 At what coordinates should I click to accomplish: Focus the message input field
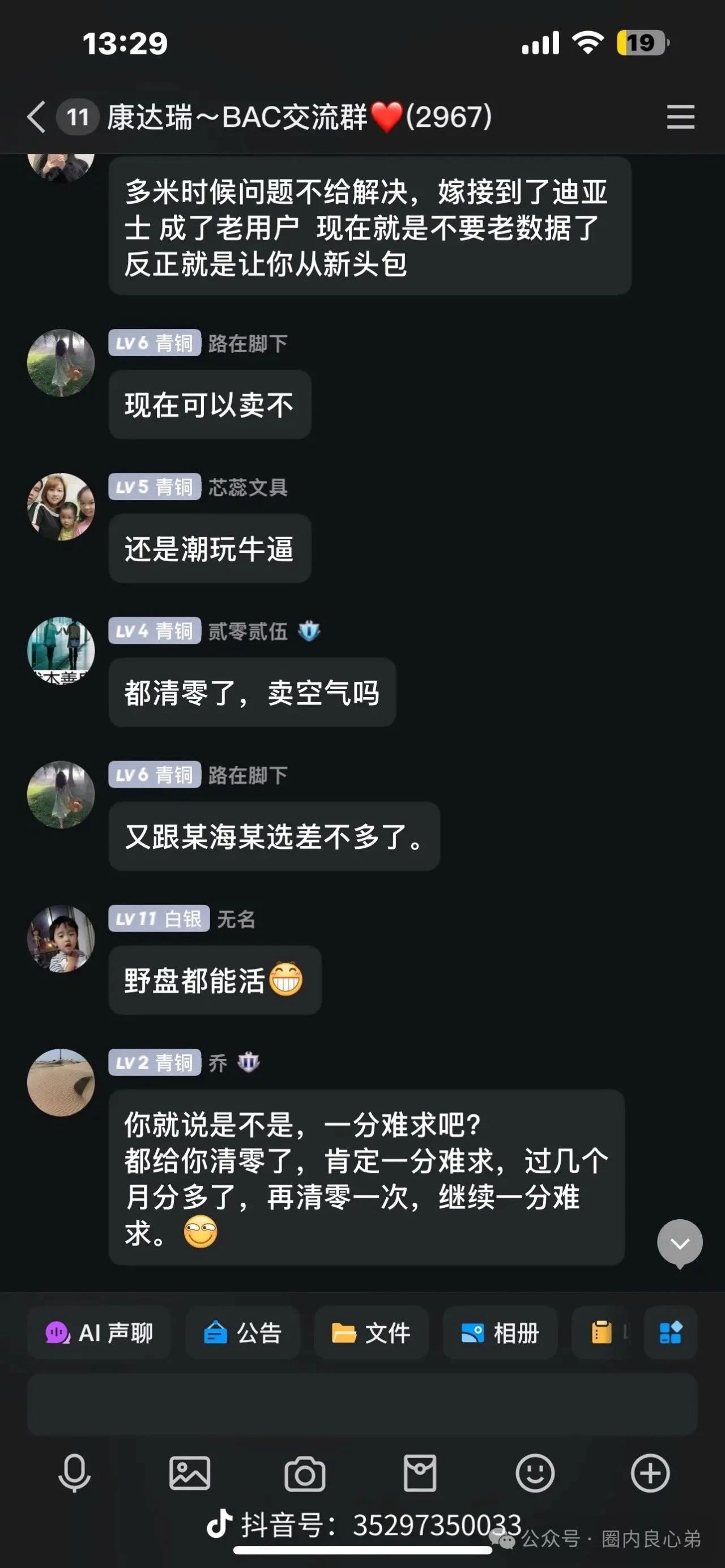point(362,1404)
